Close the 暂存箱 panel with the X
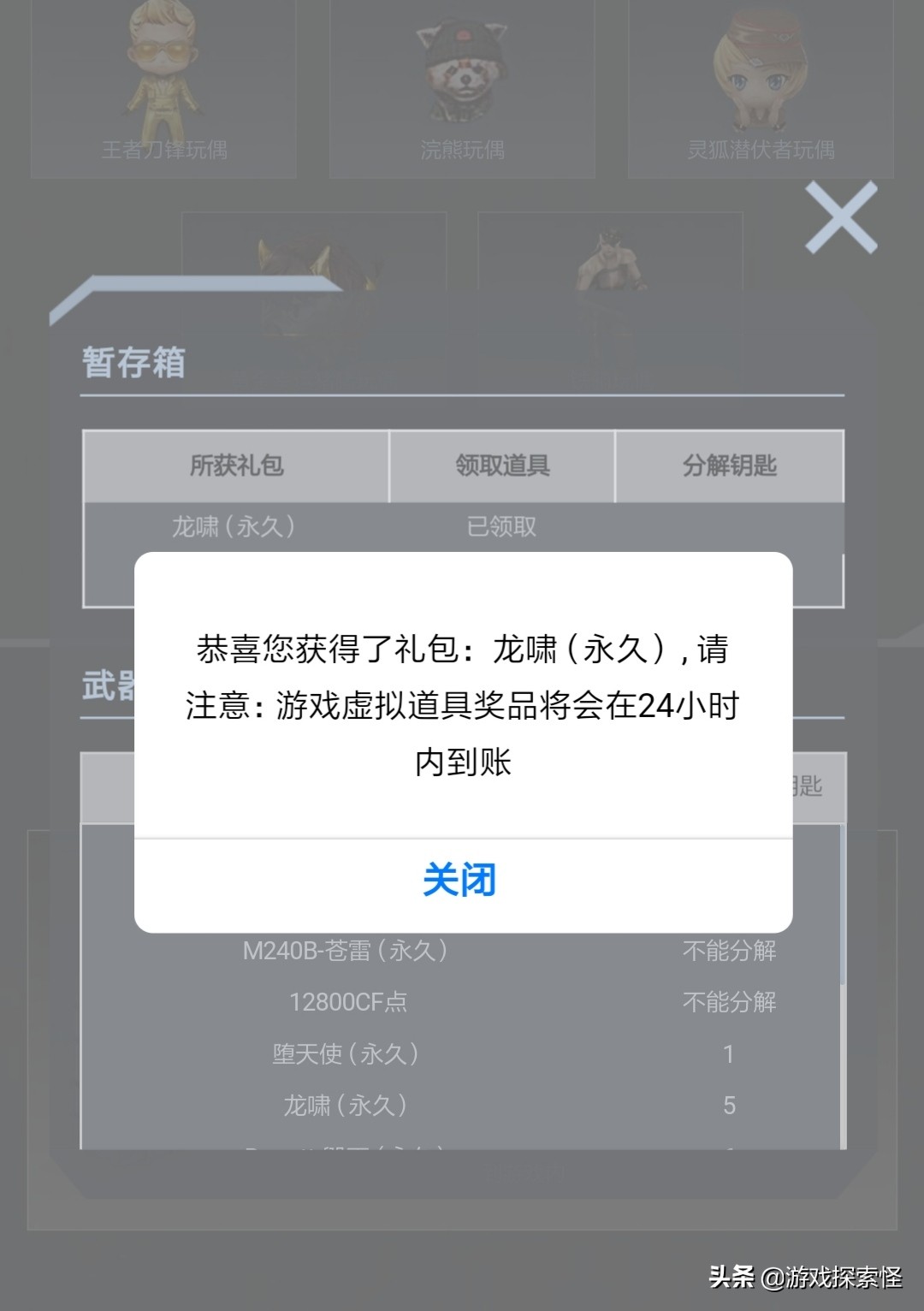 (841, 218)
